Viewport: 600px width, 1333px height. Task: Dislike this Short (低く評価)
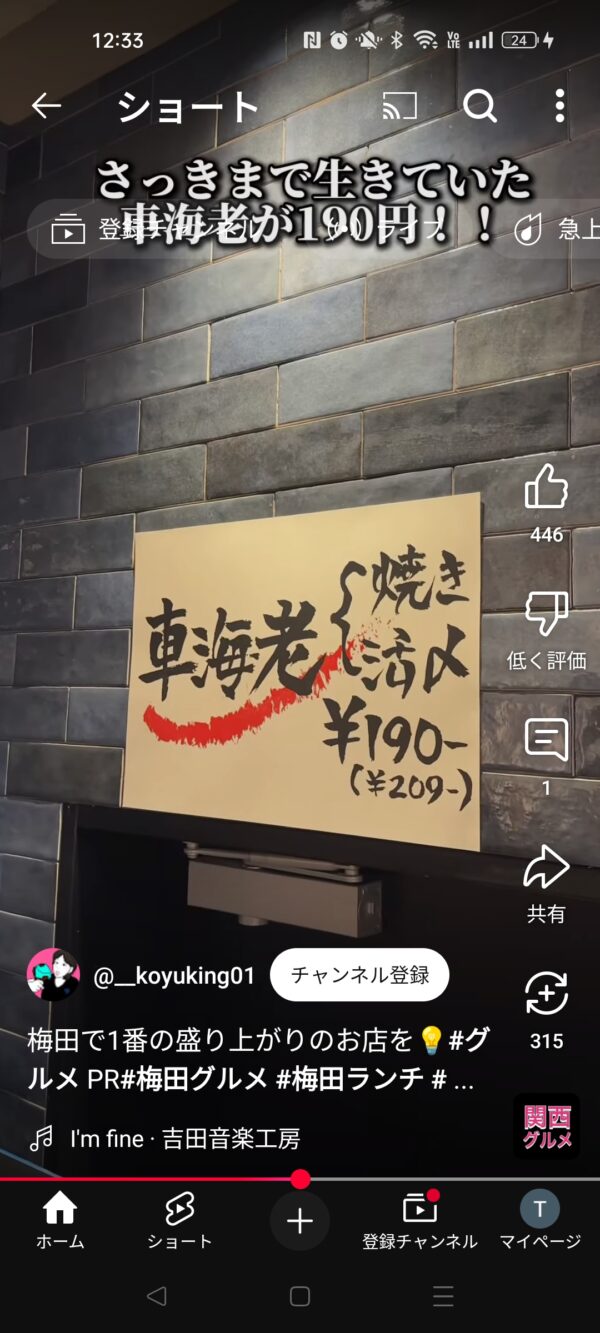pos(546,614)
